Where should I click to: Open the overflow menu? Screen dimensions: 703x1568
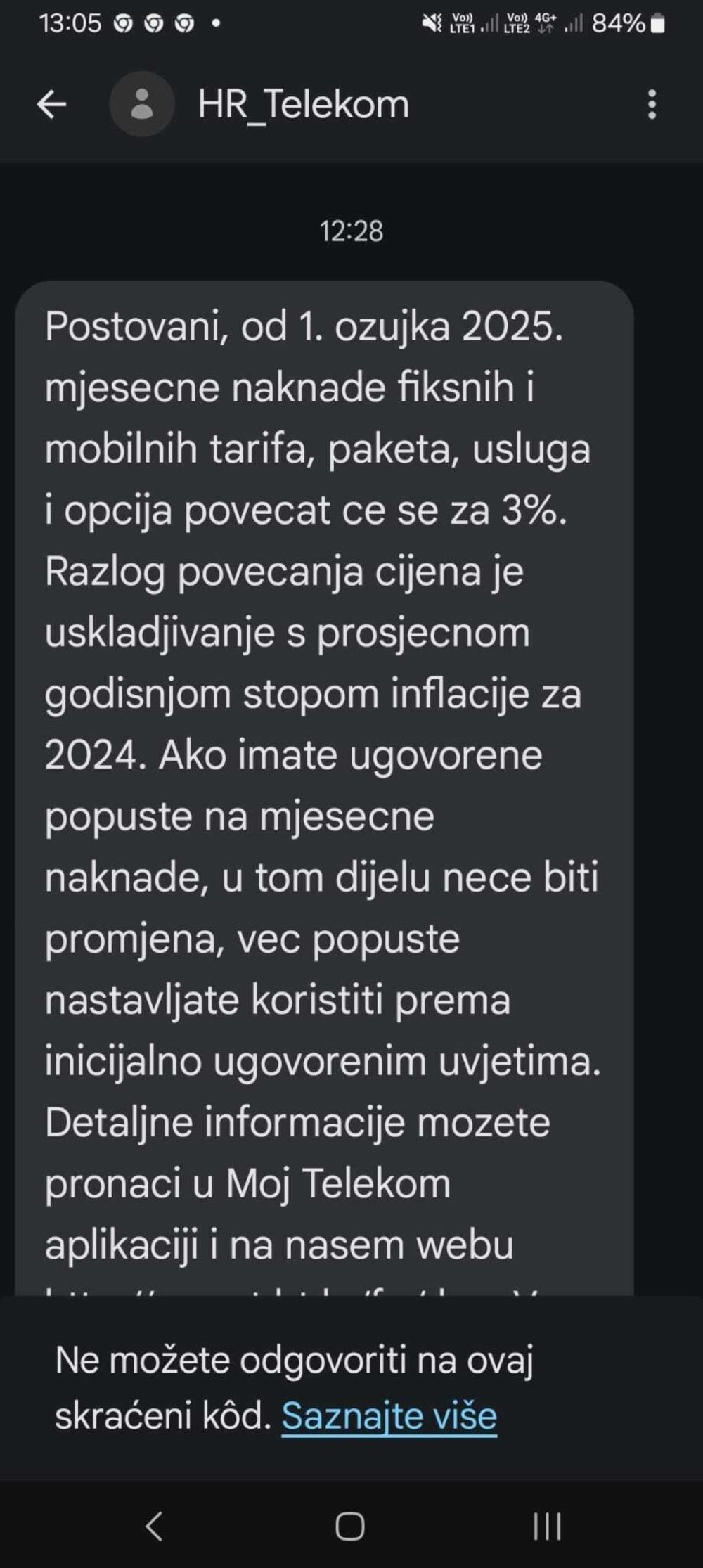tap(652, 105)
